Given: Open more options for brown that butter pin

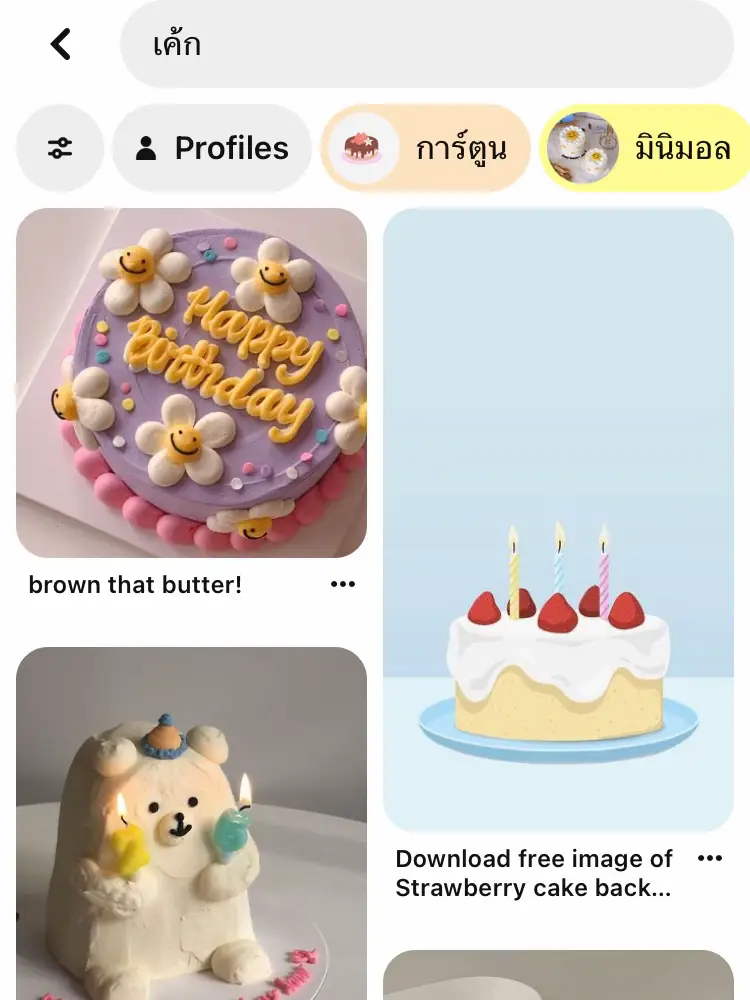Looking at the screenshot, I should pyautogui.click(x=343, y=583).
